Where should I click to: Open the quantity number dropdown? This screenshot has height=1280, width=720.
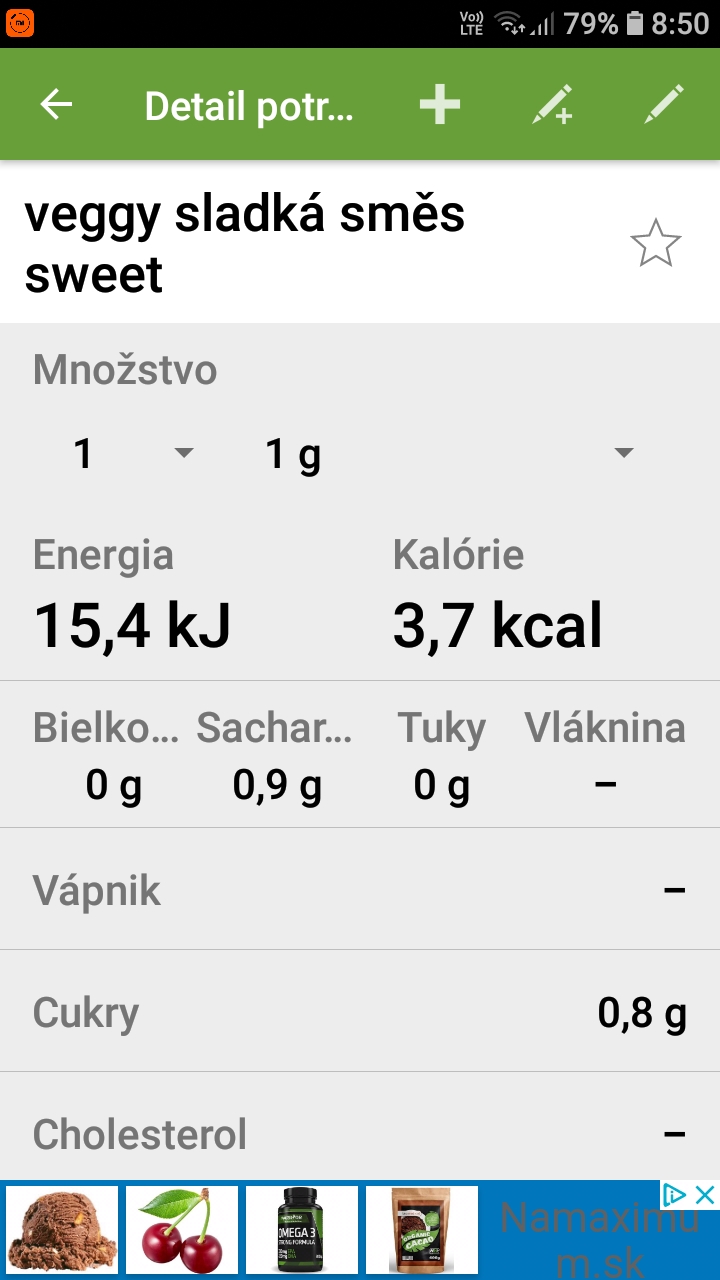(130, 454)
